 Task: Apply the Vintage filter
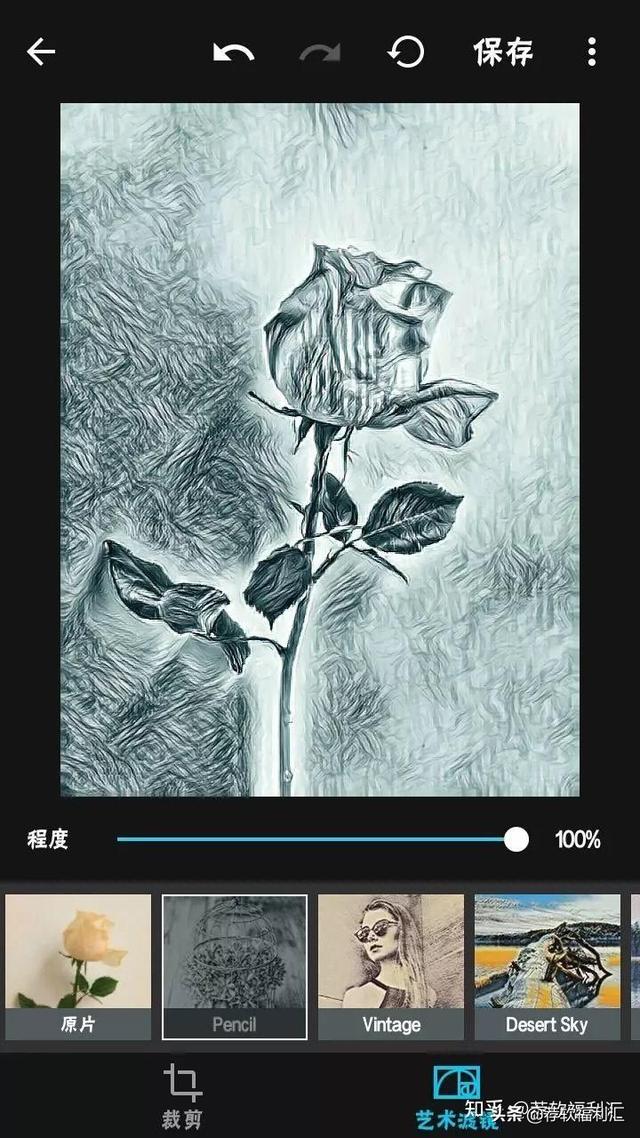[x=391, y=966]
